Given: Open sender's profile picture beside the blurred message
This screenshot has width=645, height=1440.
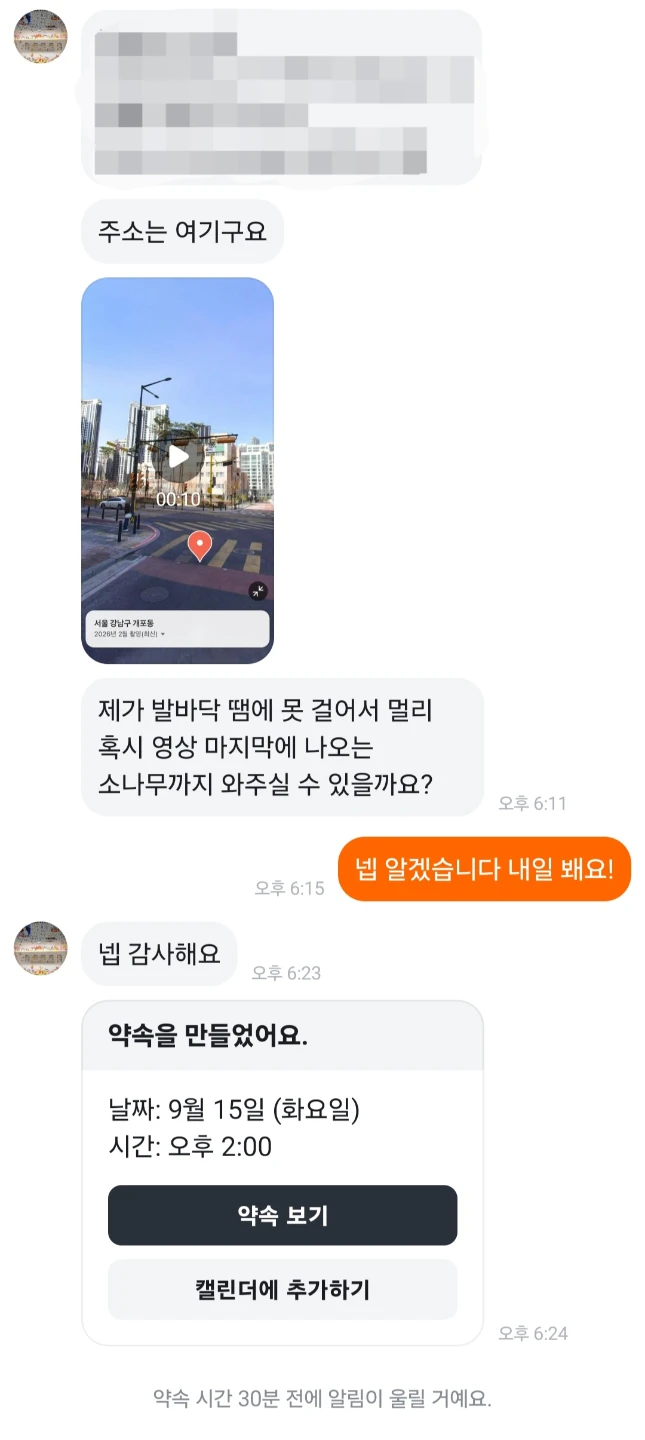Looking at the screenshot, I should (40, 37).
